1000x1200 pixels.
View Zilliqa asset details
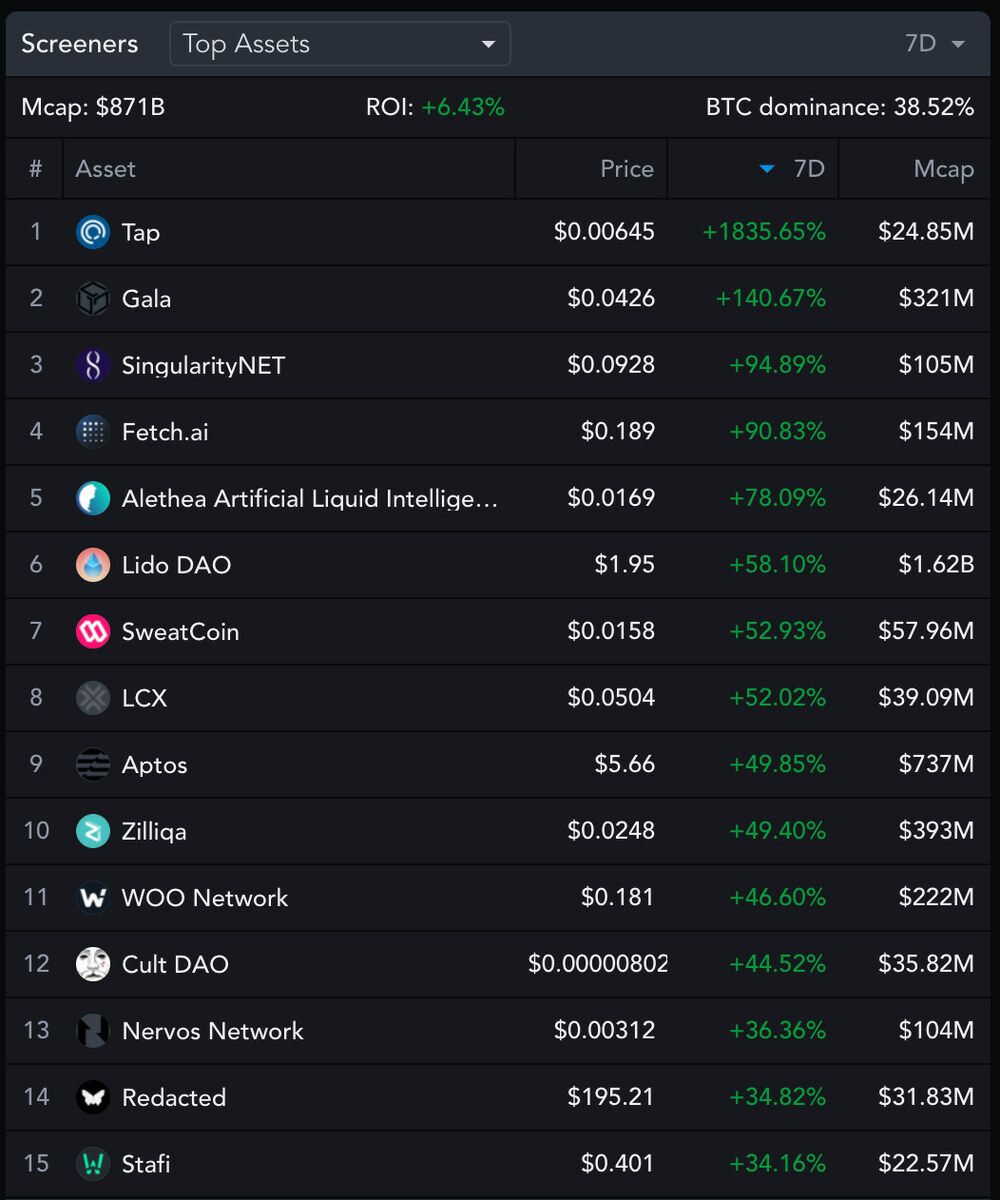[154, 831]
